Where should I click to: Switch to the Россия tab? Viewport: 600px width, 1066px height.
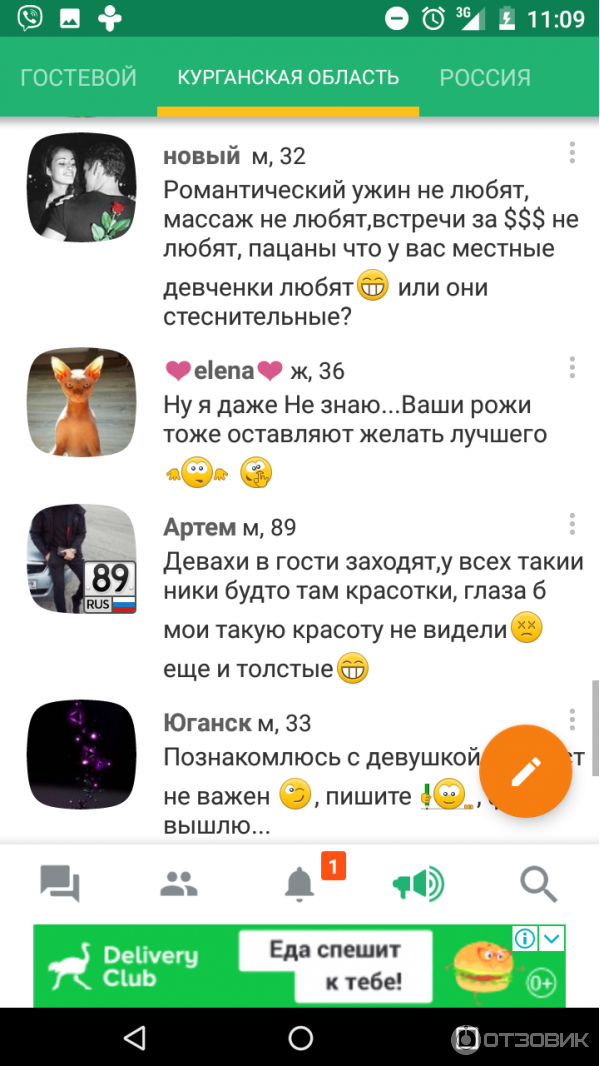click(485, 77)
